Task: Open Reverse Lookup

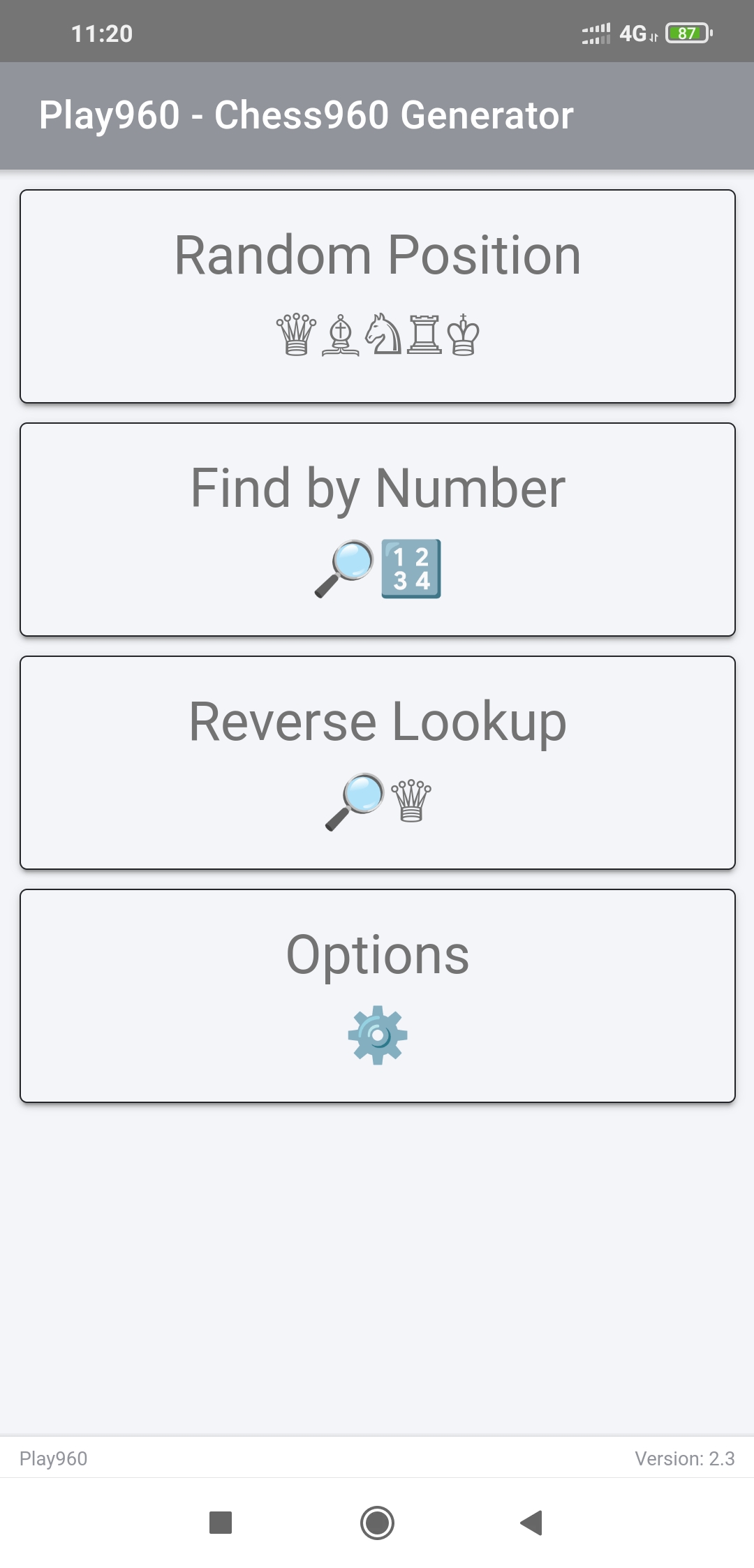Action: pyautogui.click(x=377, y=762)
